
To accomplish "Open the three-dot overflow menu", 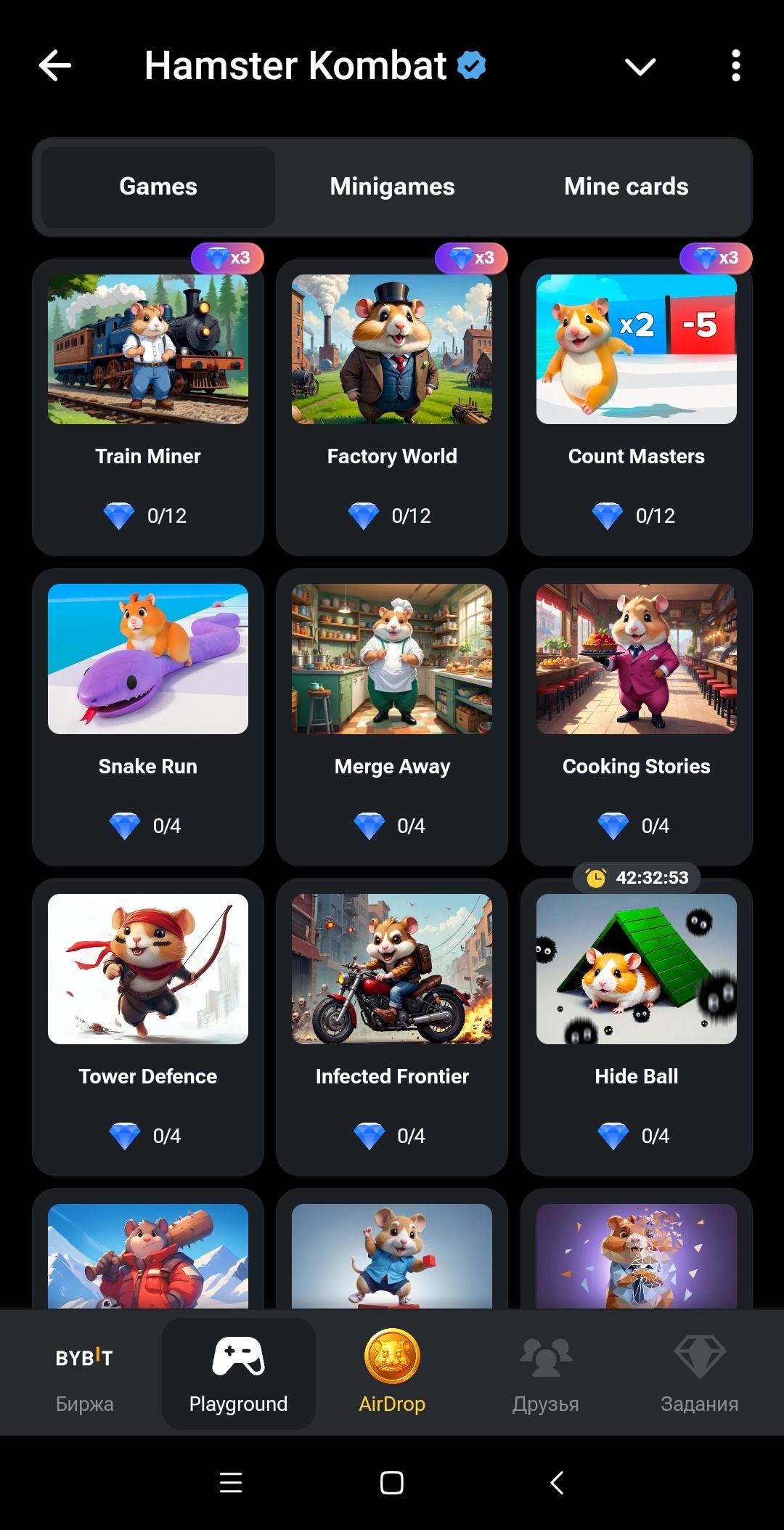I will [735, 66].
